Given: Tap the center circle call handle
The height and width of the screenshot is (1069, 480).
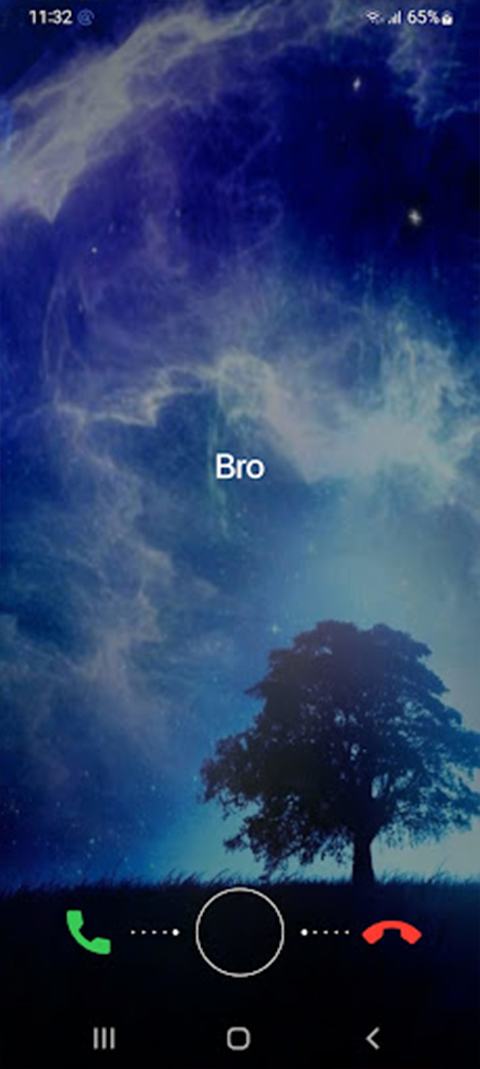Looking at the screenshot, I should tap(240, 932).
